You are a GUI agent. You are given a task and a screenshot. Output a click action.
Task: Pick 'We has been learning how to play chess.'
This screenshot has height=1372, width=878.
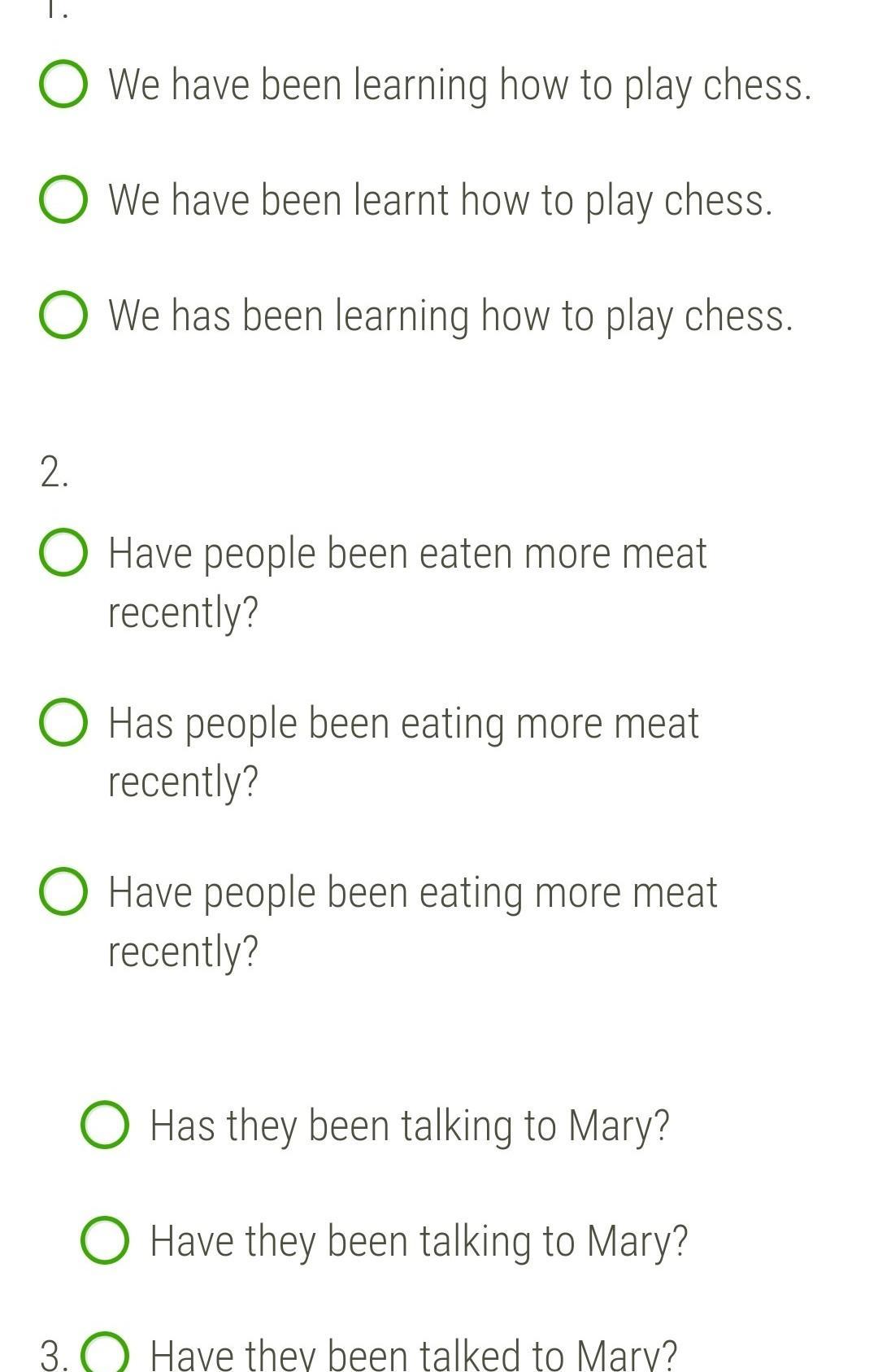[x=63, y=316]
